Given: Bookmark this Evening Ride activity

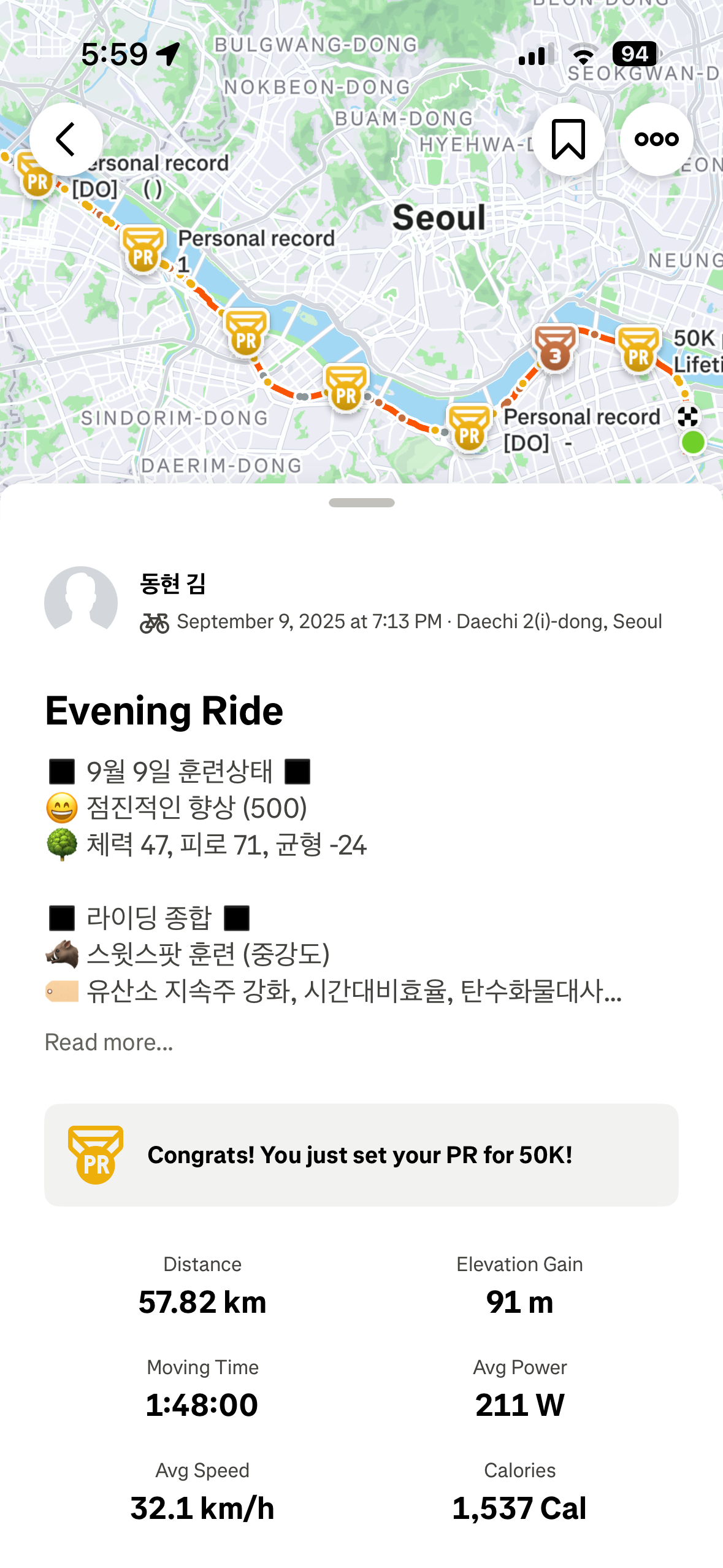Looking at the screenshot, I should click(568, 139).
